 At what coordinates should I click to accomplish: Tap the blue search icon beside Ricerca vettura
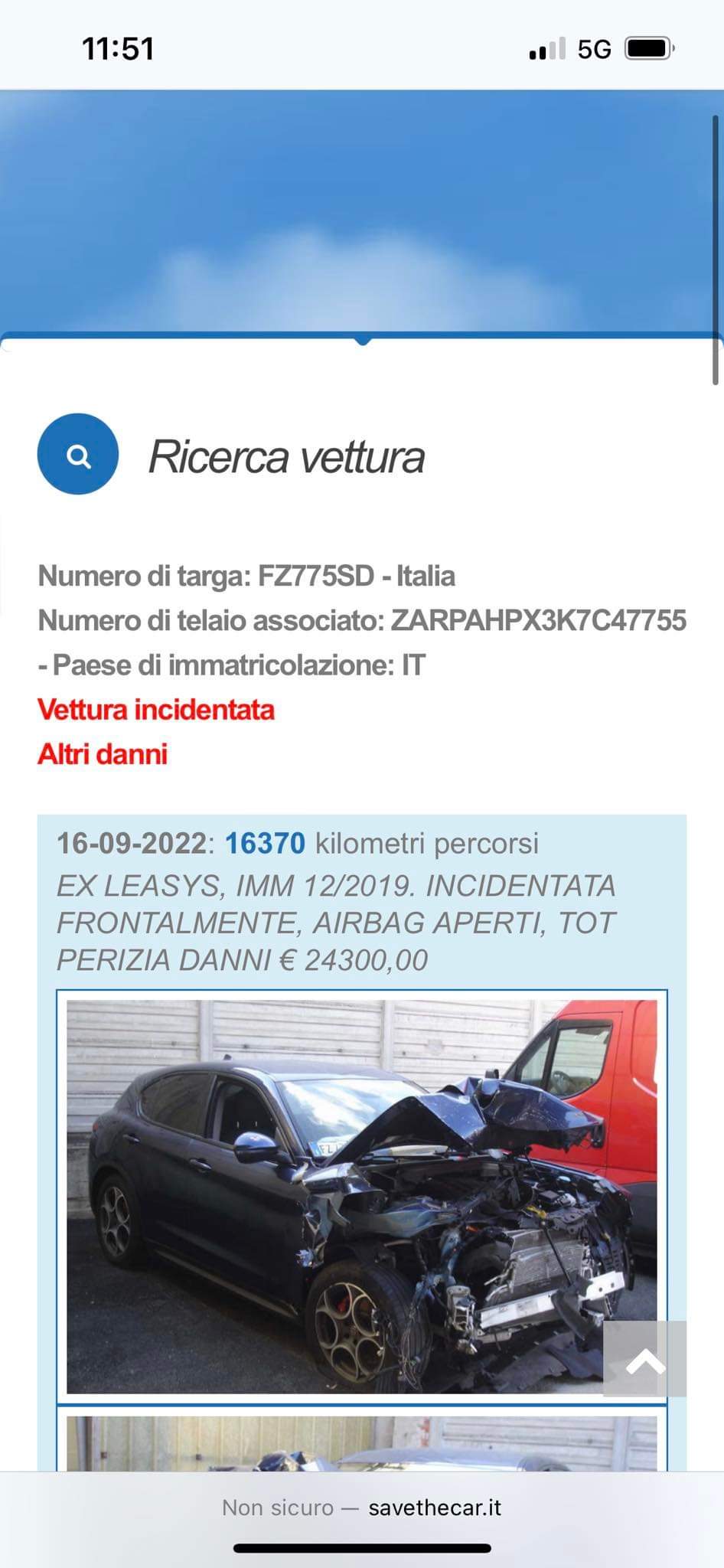[x=78, y=454]
